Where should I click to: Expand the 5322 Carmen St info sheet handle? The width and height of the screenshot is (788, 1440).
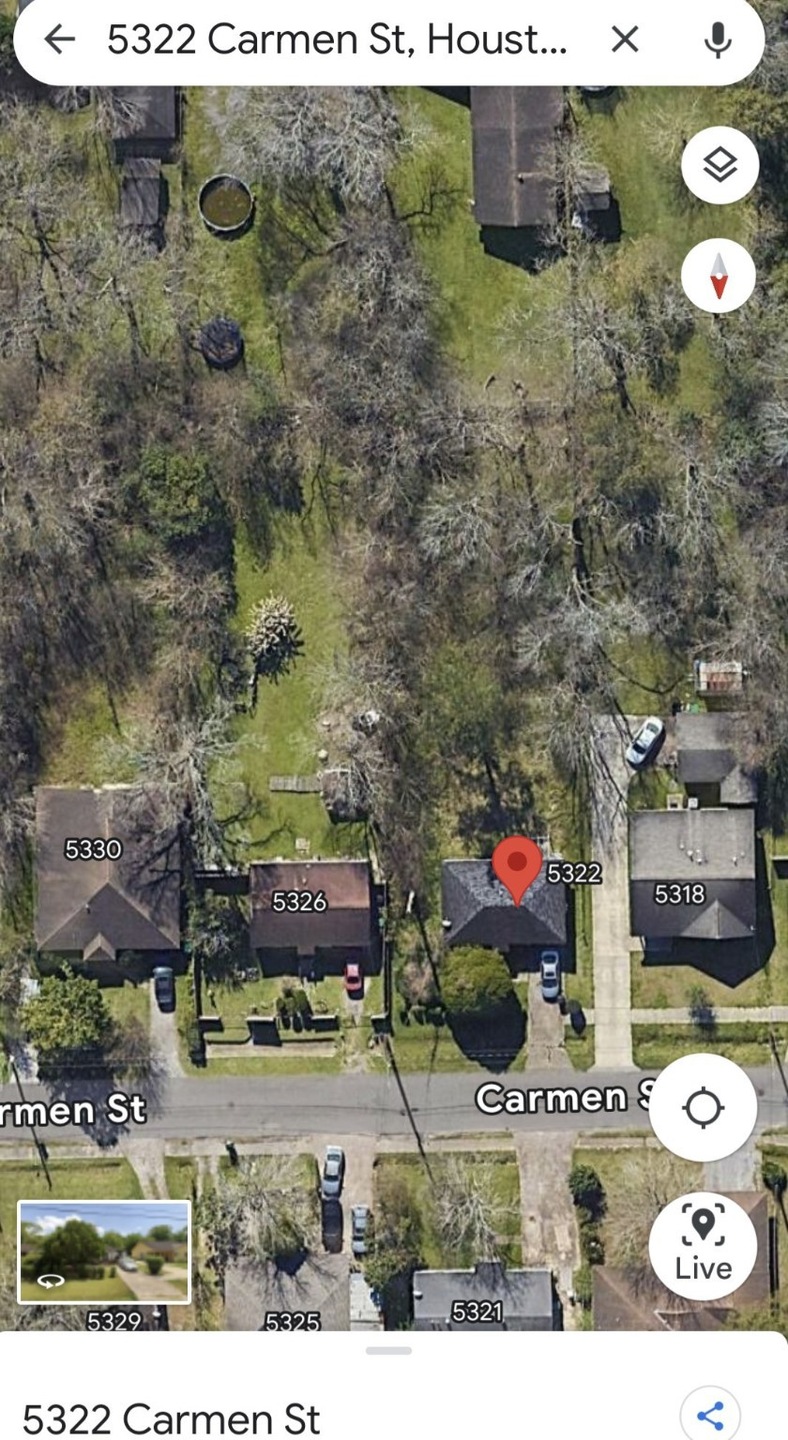[389, 1350]
